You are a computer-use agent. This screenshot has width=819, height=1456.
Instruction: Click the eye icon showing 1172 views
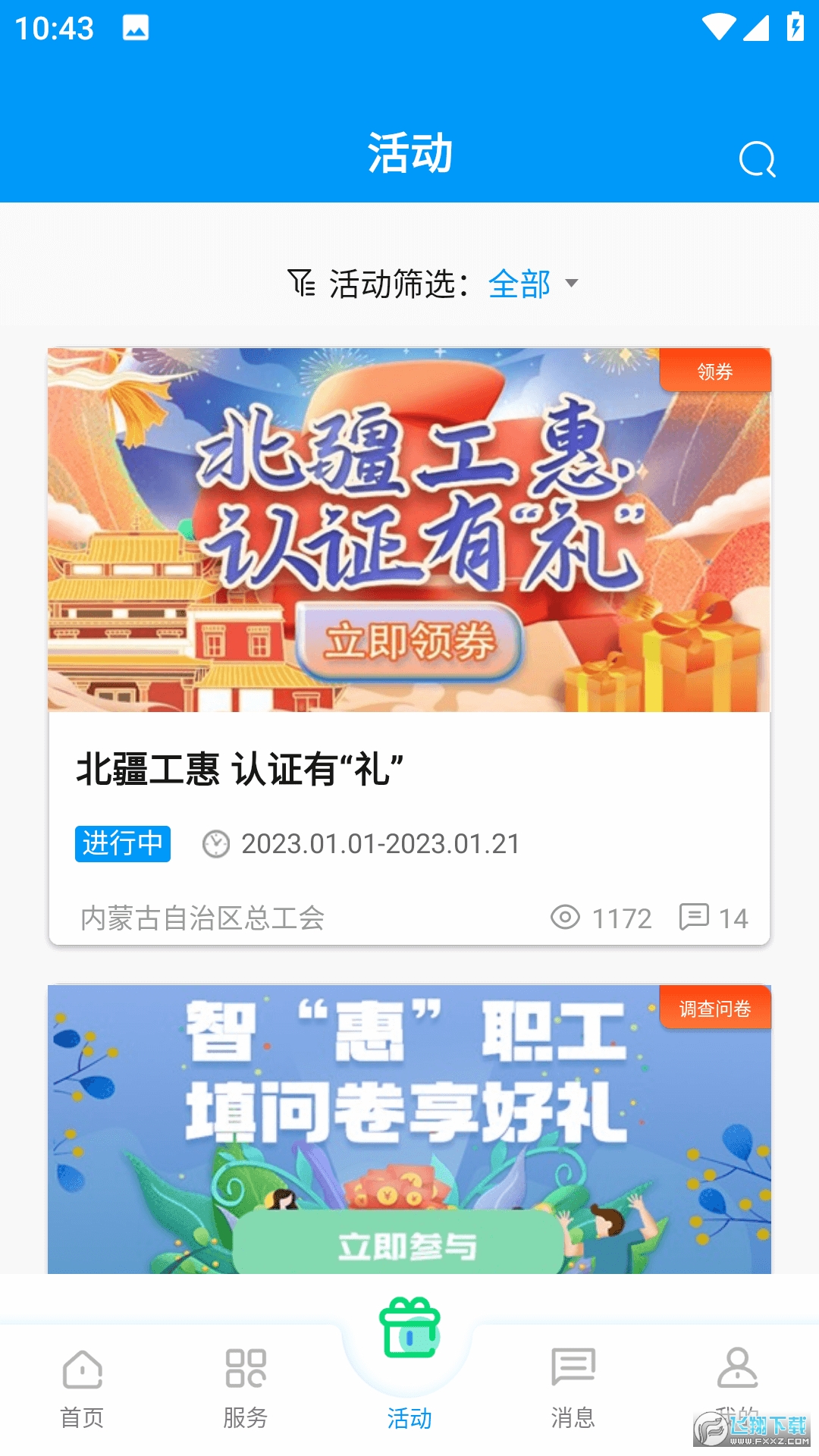tap(565, 918)
